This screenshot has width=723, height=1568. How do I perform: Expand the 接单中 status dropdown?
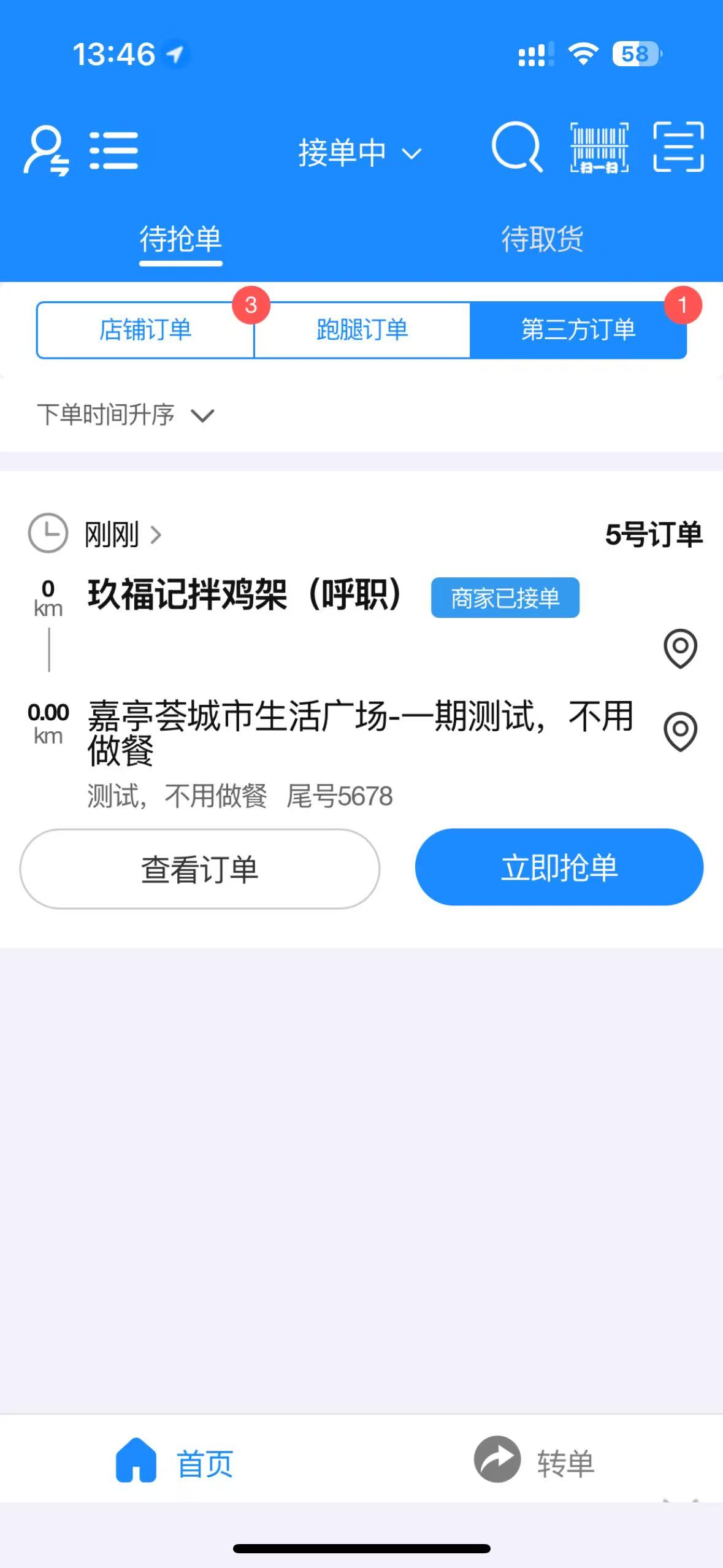(359, 153)
